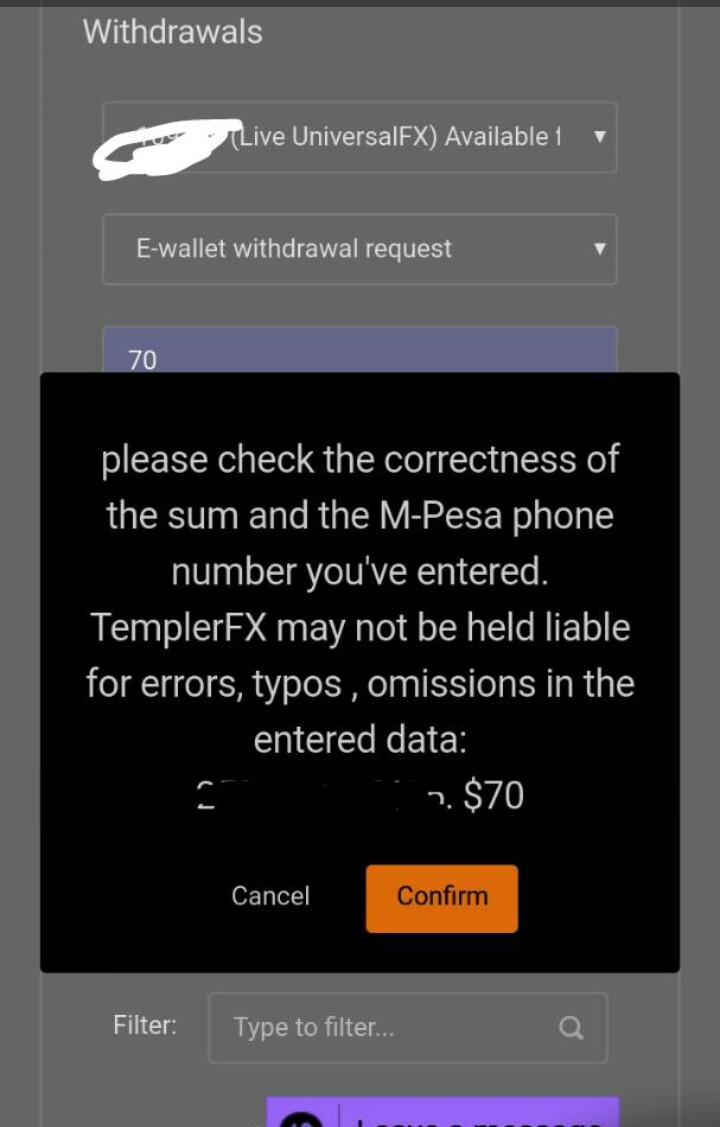Focus the Type to filter box
This screenshot has height=1127, width=720.
pos(395,1027)
